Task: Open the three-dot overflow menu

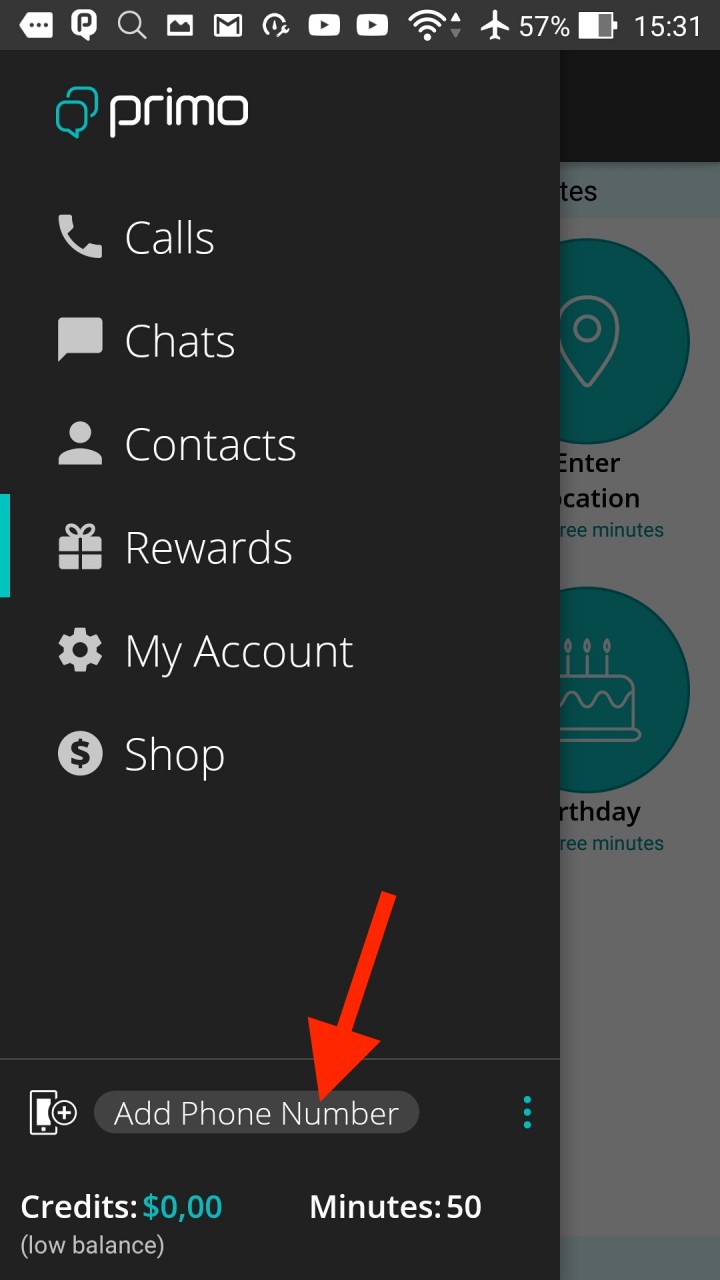Action: 527,1112
